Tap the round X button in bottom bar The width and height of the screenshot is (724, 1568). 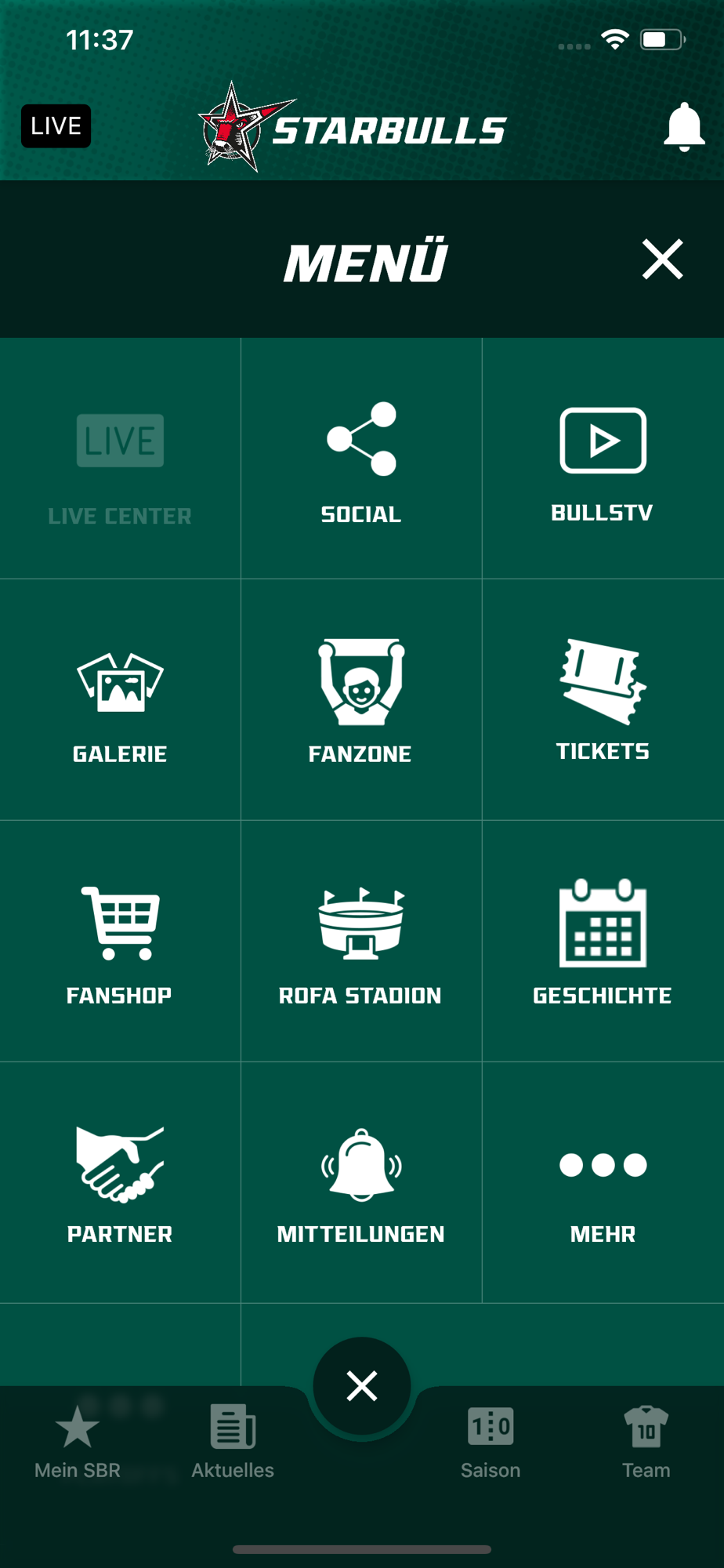tap(362, 1386)
